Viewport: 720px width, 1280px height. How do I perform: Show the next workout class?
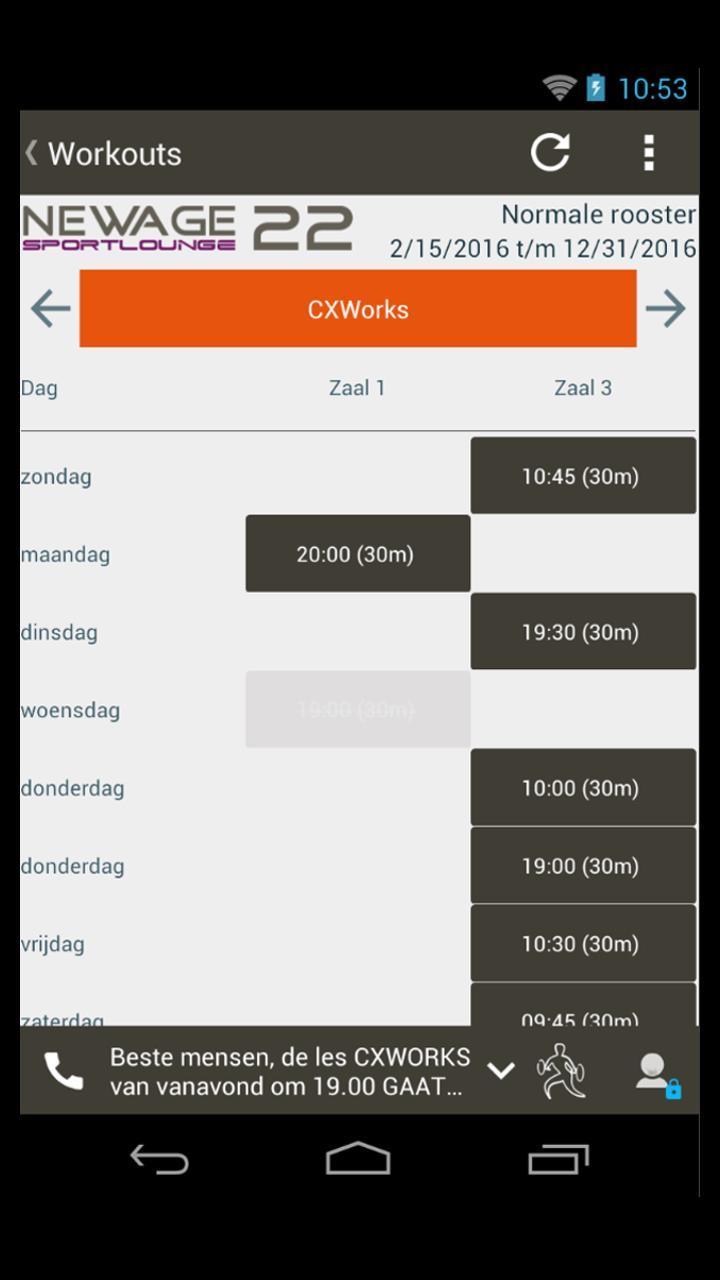click(667, 308)
